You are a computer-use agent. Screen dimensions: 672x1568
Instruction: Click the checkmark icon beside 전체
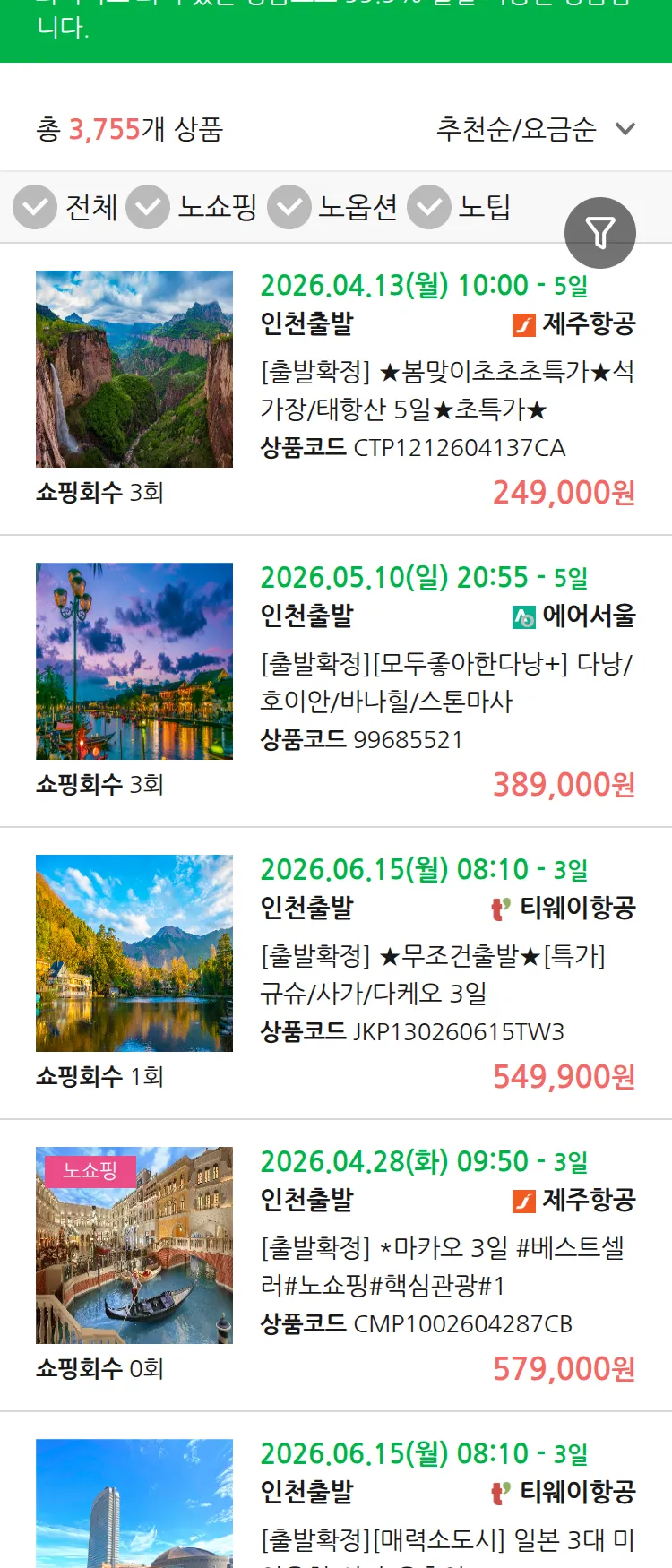point(35,207)
